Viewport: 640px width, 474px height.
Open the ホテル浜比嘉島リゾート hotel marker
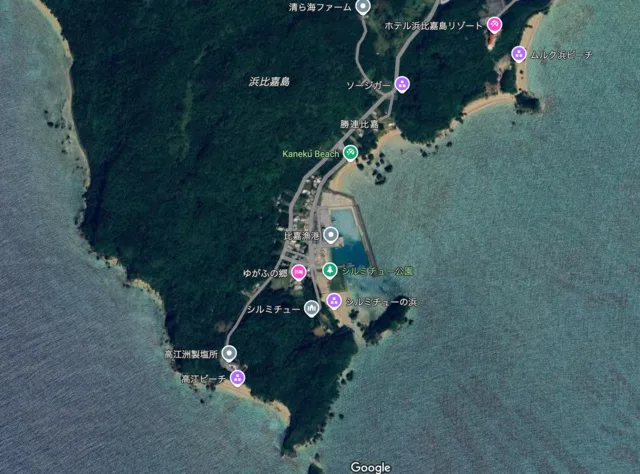point(495,26)
